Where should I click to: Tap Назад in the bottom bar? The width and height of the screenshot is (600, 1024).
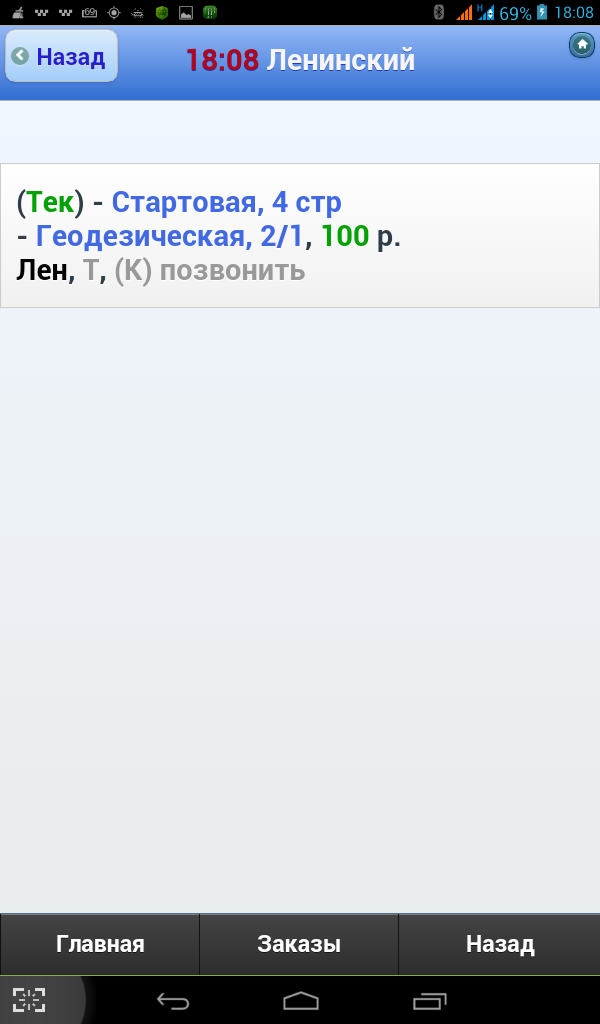pos(499,944)
